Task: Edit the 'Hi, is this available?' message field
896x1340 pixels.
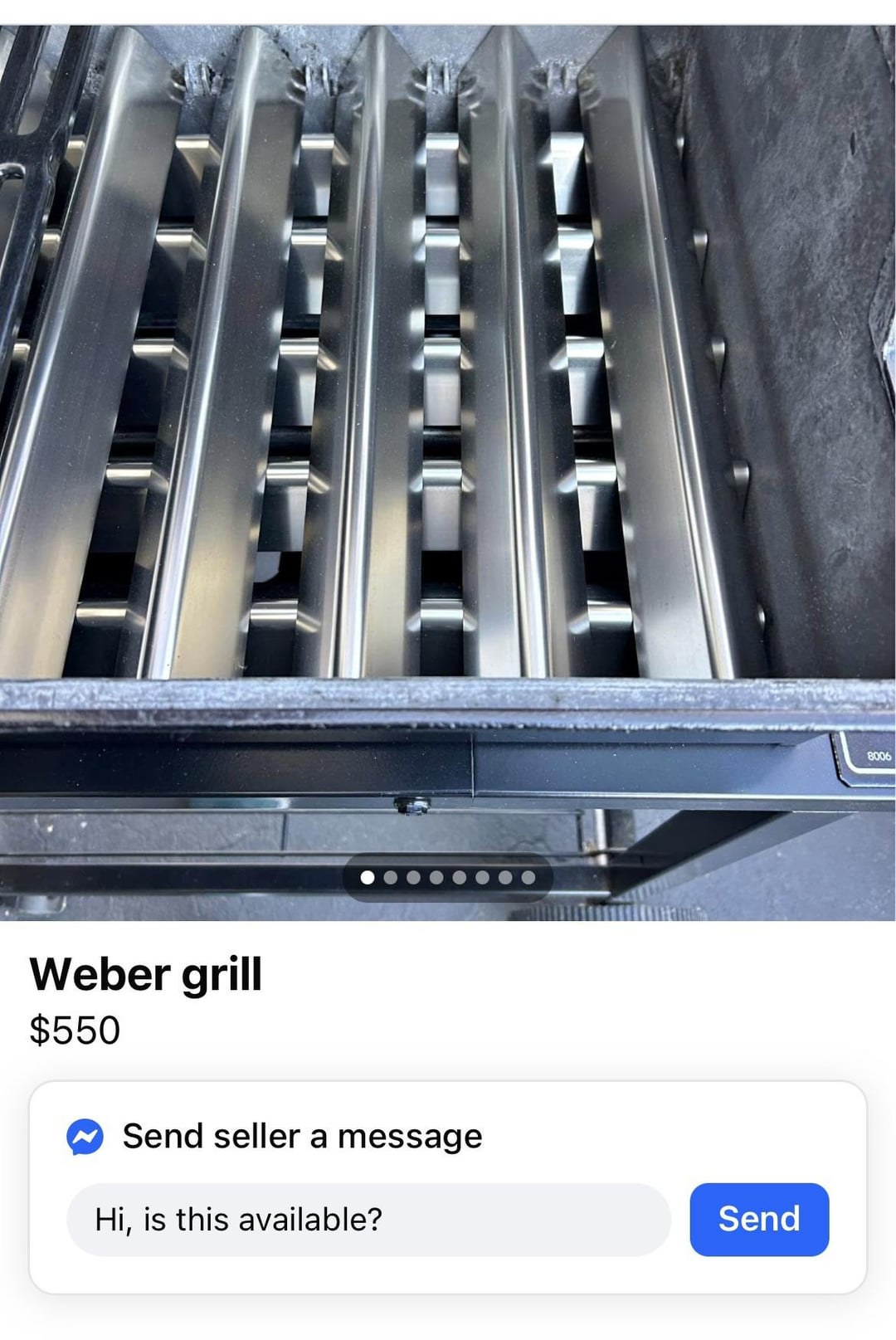Action: click(368, 1219)
